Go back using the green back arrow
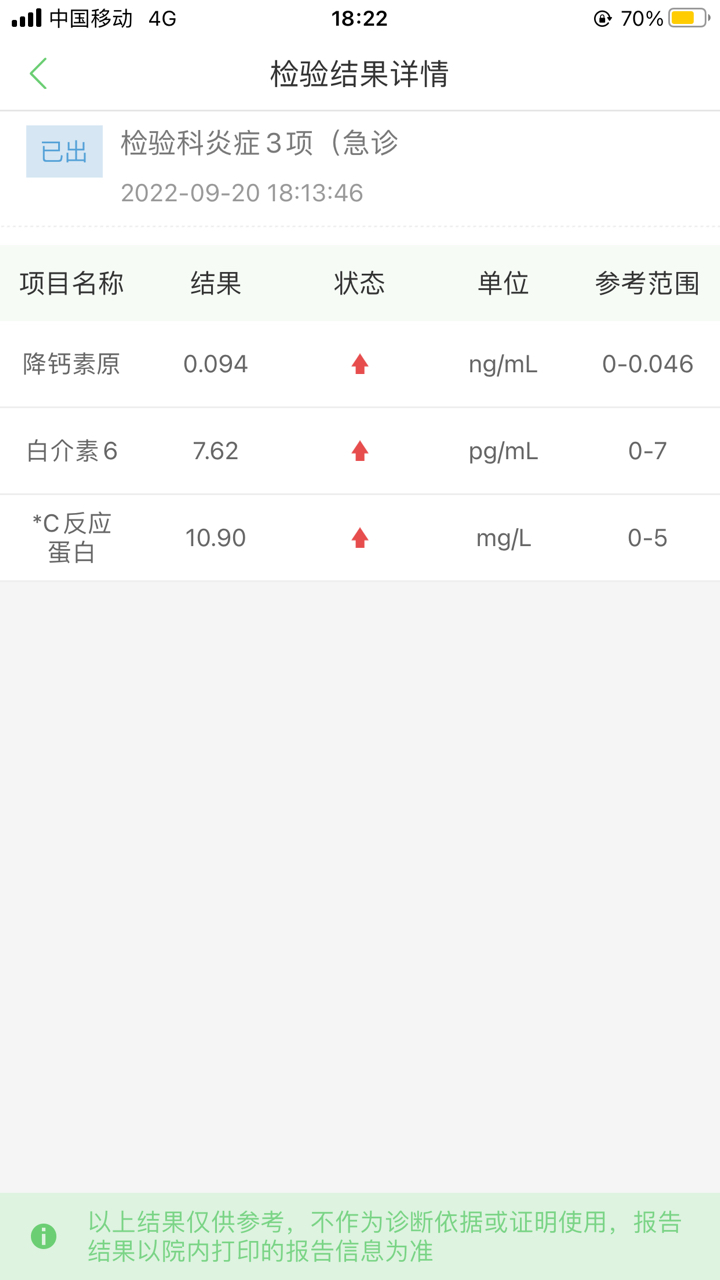The image size is (720, 1280). (38, 74)
